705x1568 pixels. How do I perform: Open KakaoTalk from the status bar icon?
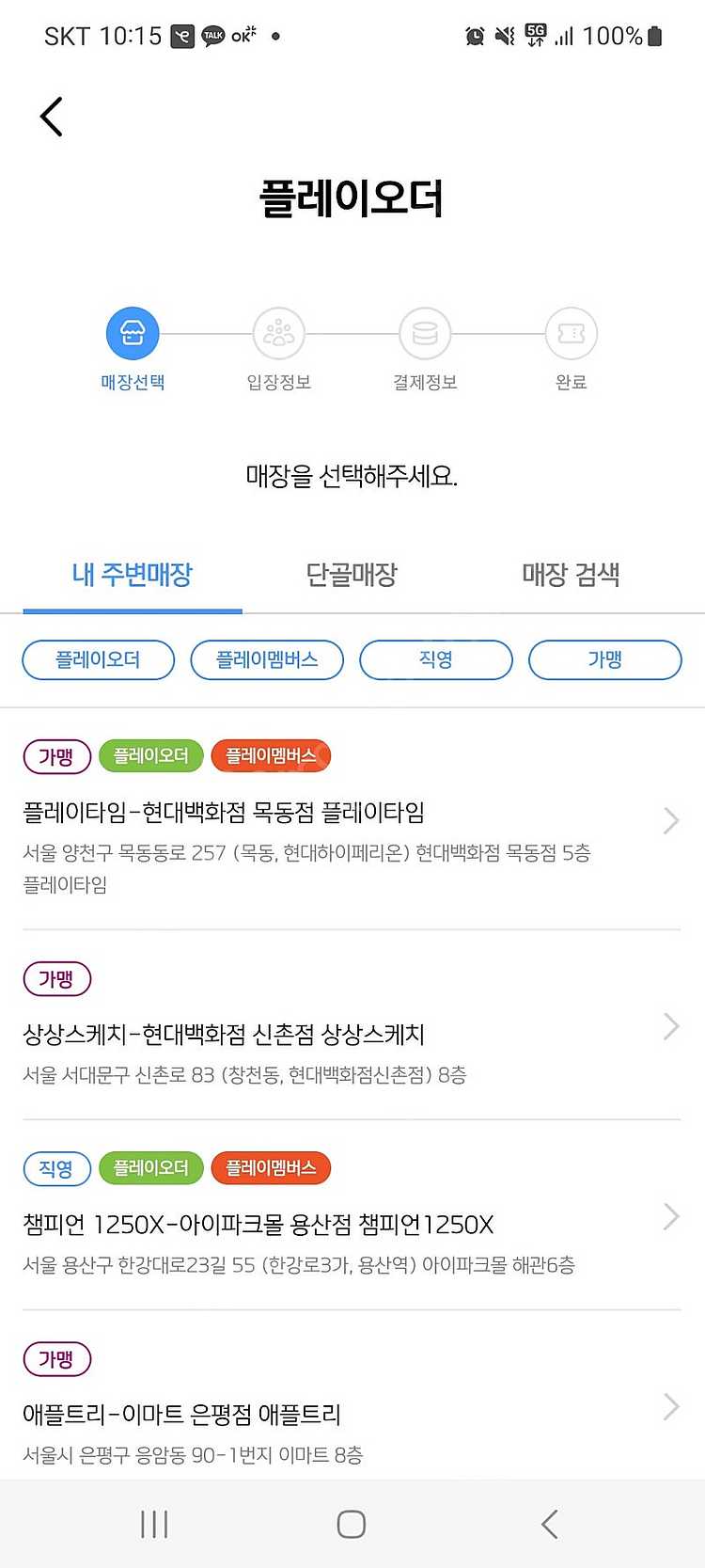tap(213, 36)
